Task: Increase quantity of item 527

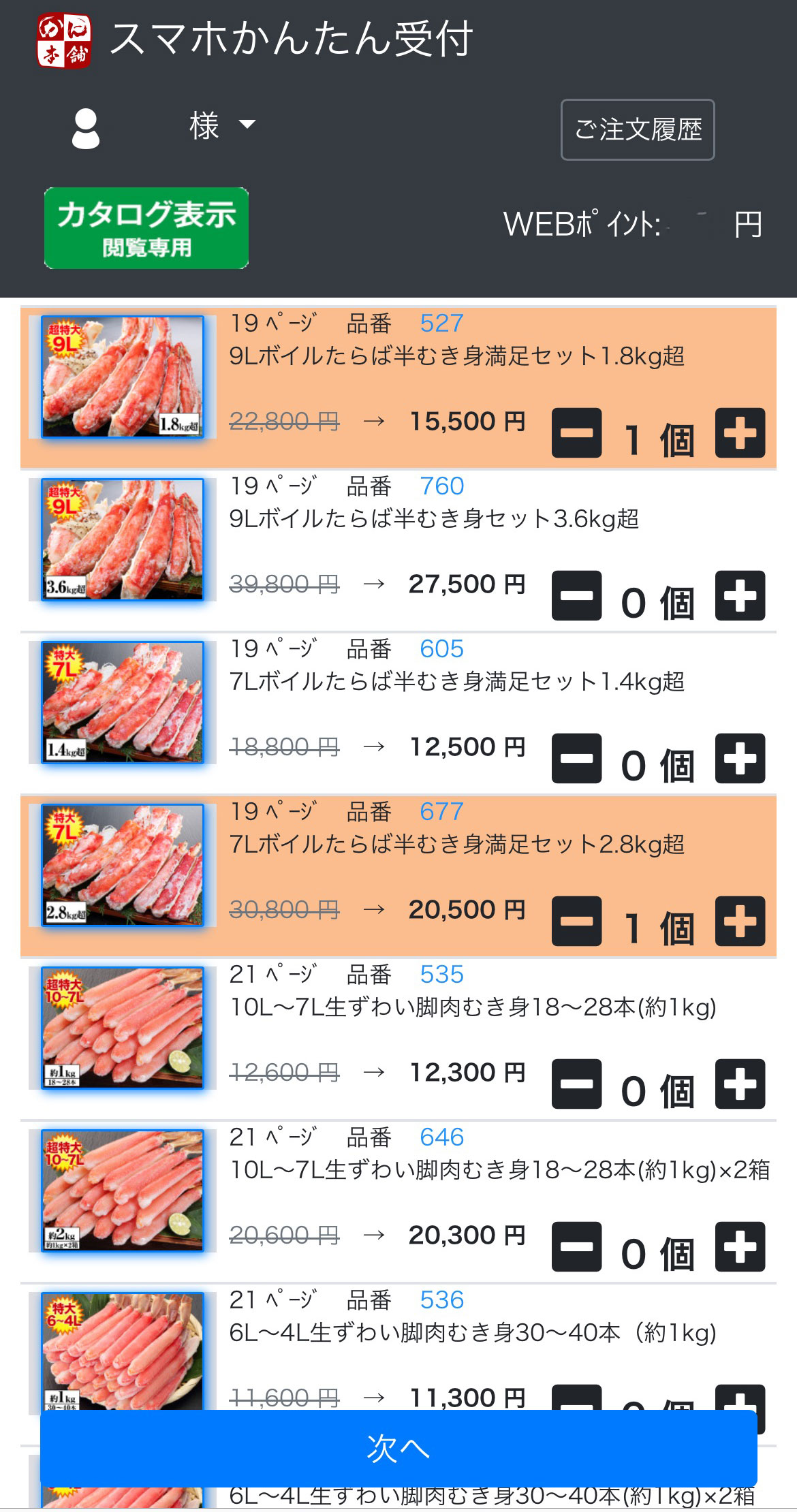Action: 740,433
